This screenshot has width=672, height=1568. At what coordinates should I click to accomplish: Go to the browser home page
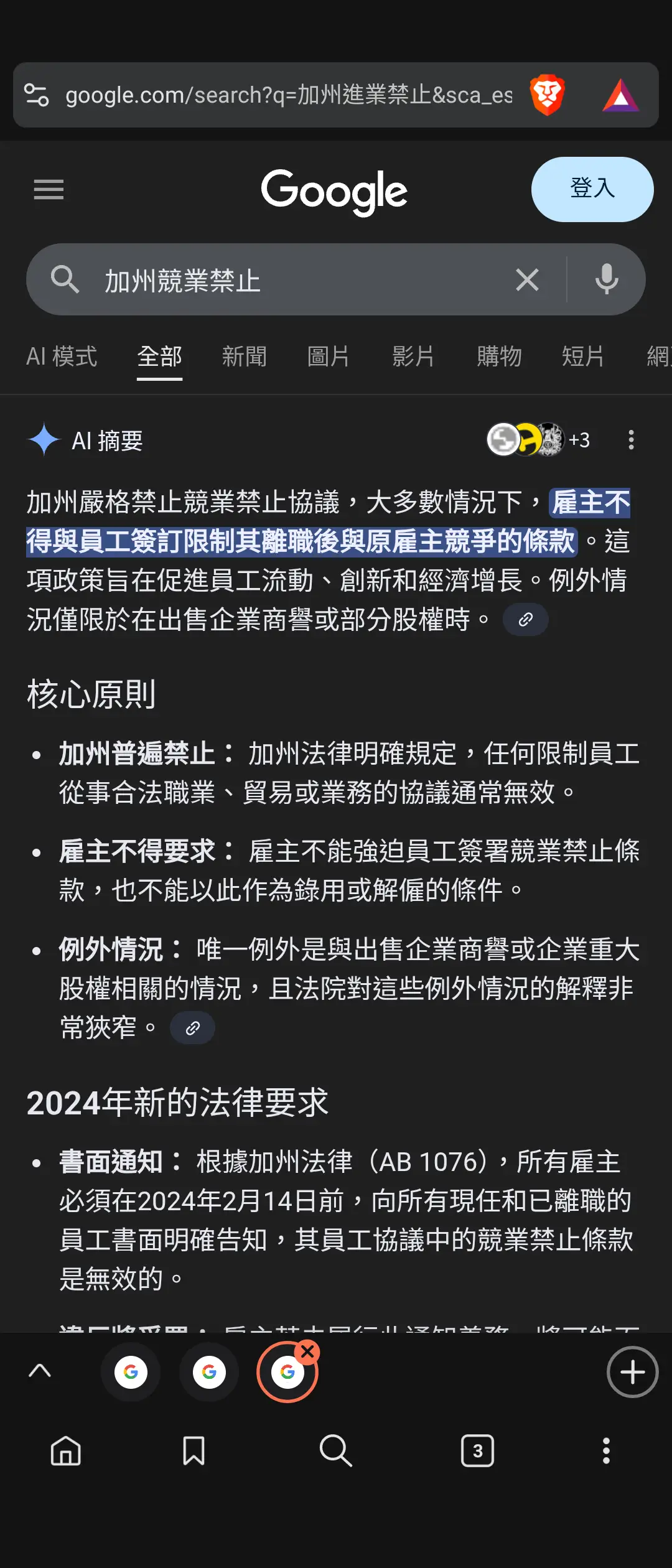click(x=66, y=1451)
